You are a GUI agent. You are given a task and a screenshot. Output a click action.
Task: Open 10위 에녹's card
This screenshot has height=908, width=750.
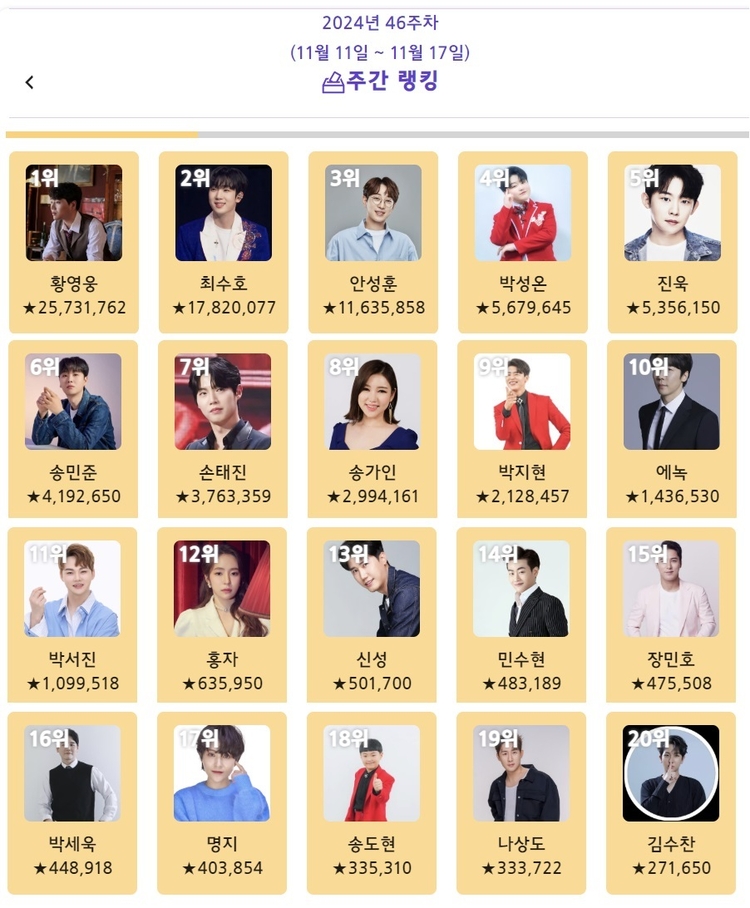tap(671, 428)
